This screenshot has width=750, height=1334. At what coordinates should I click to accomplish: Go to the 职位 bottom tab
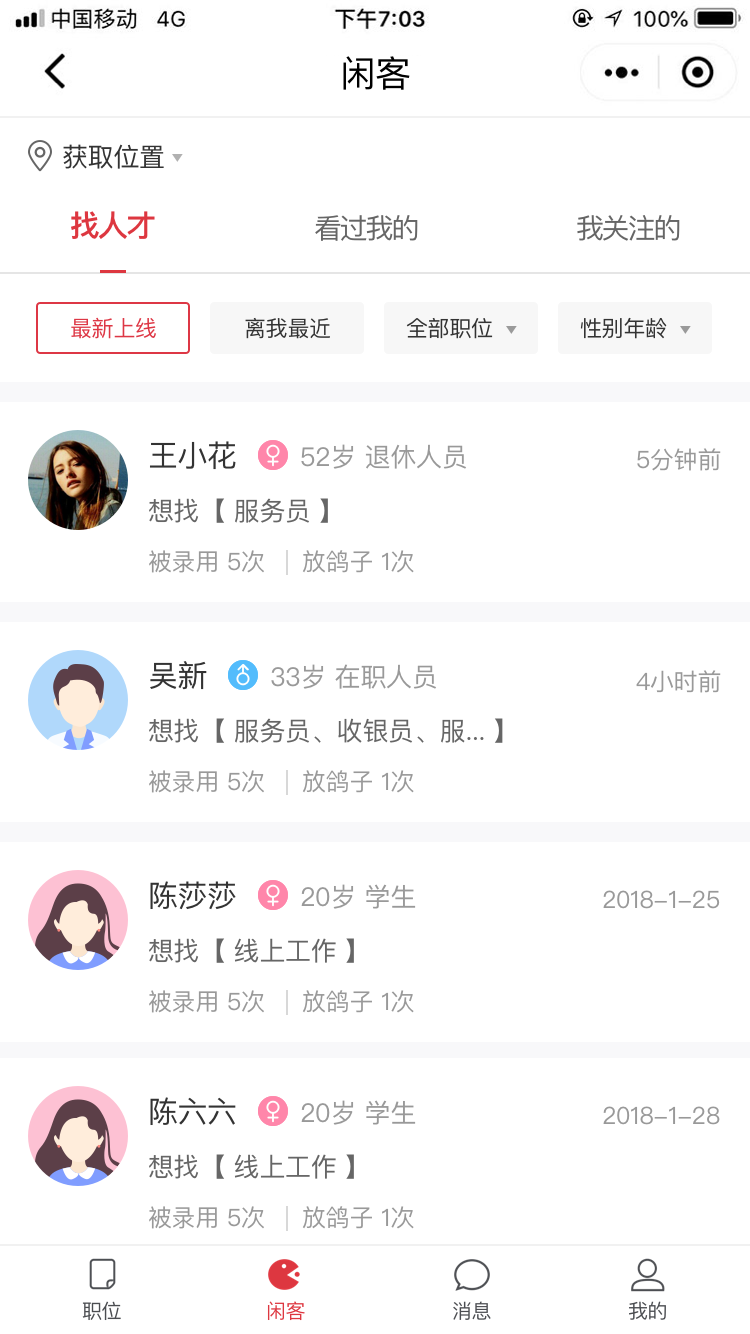coord(102,1290)
